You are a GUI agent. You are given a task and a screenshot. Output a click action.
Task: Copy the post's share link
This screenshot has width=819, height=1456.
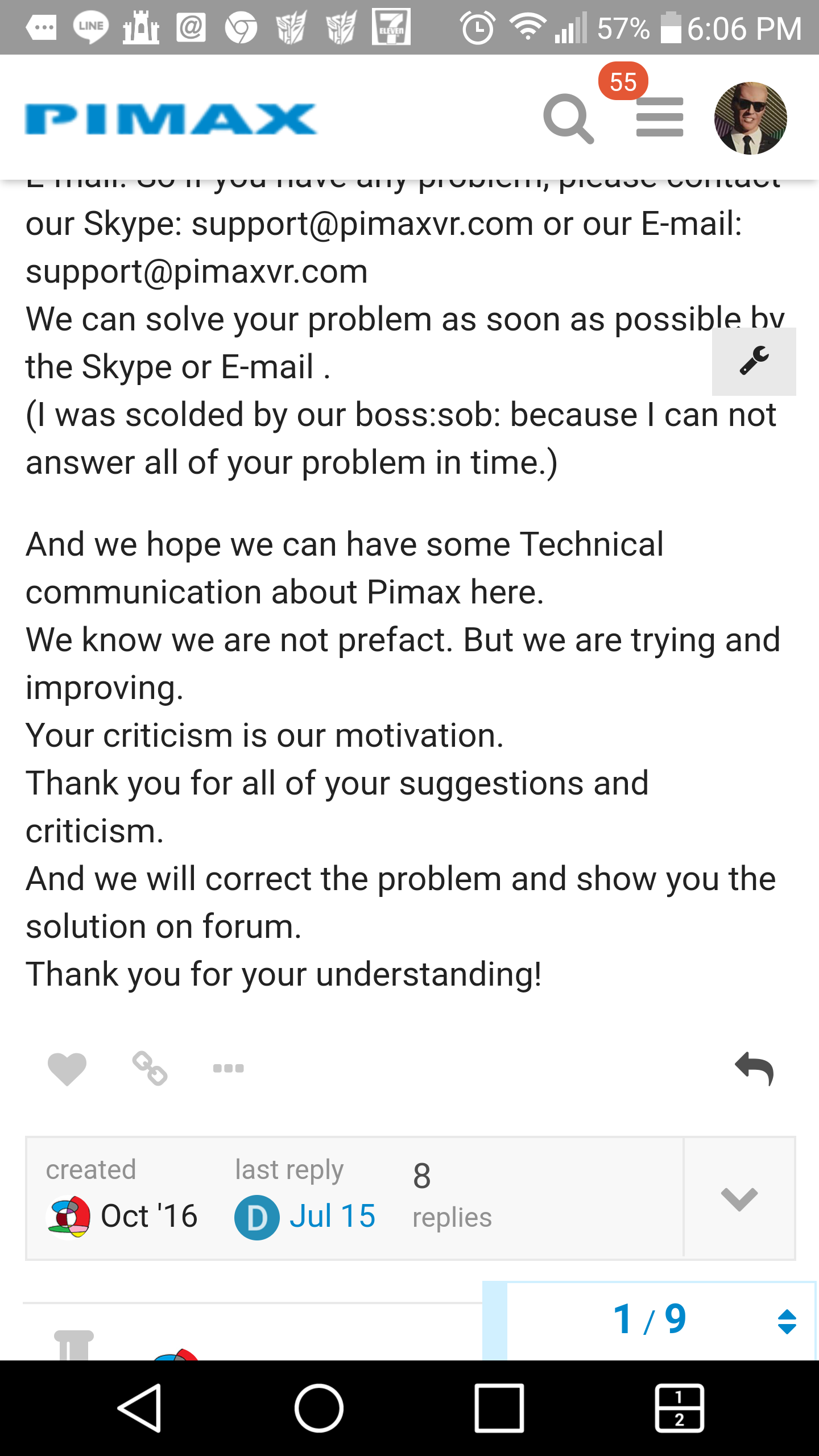150,1069
